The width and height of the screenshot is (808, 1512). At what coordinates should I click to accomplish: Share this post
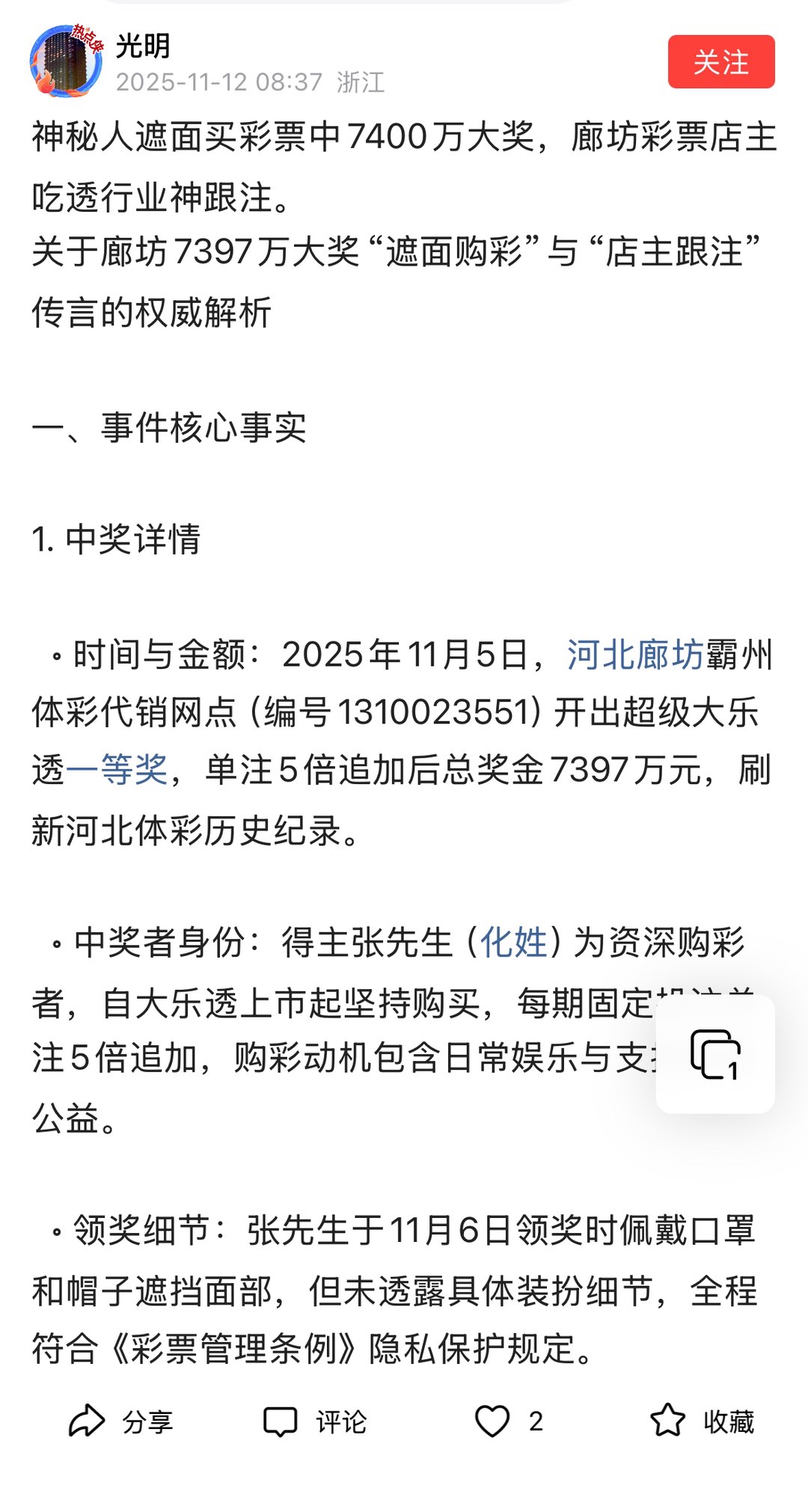(120, 1421)
